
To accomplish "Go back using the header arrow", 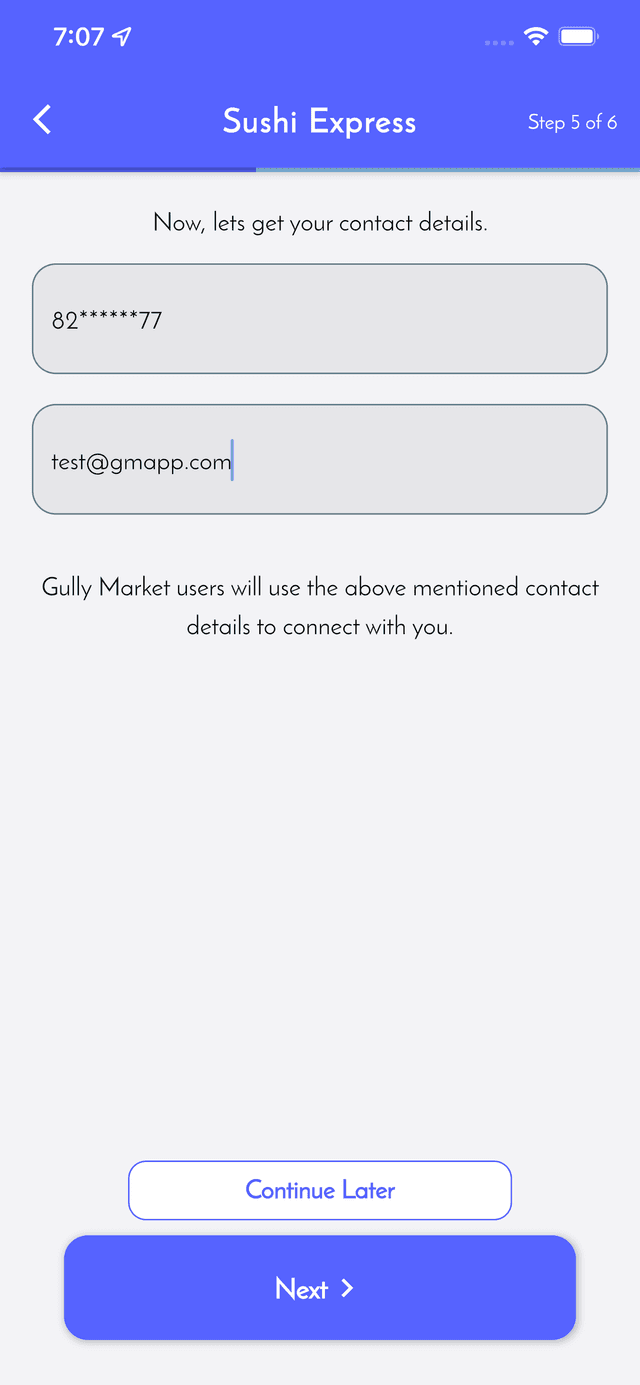I will coord(42,120).
